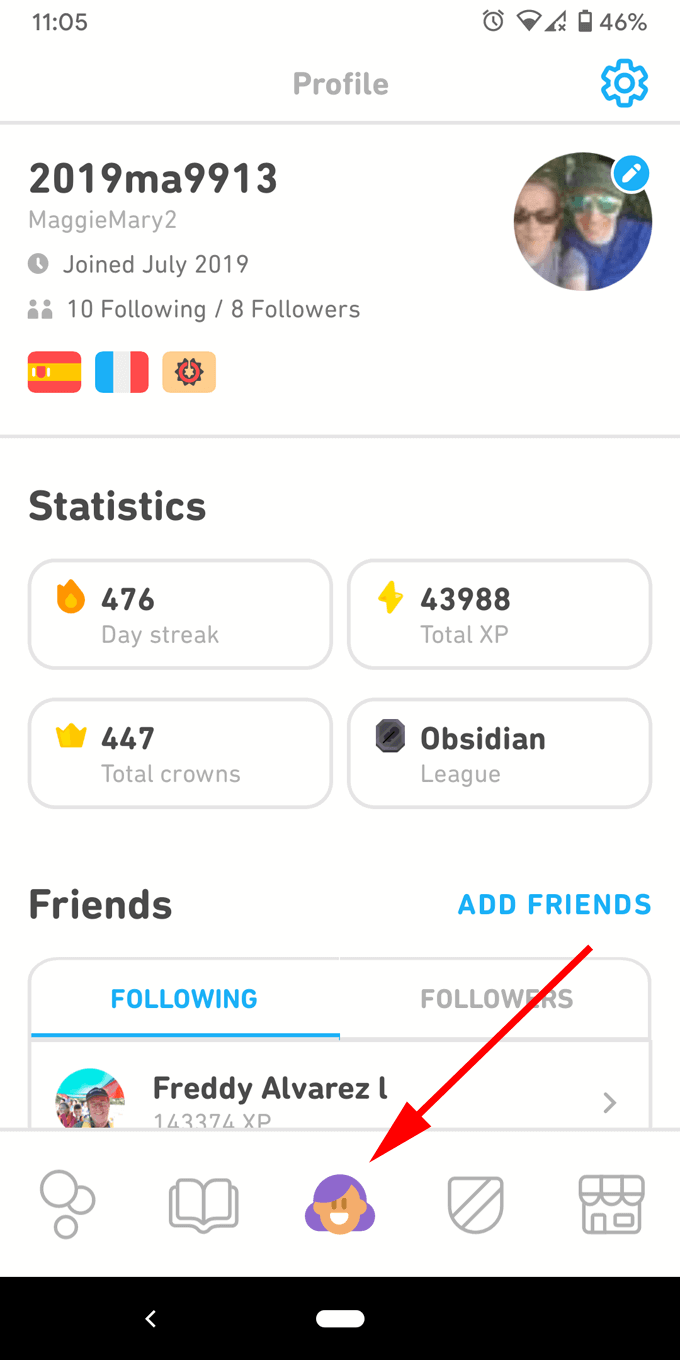
Task: Open the Leagues shield tab
Action: (476, 1204)
